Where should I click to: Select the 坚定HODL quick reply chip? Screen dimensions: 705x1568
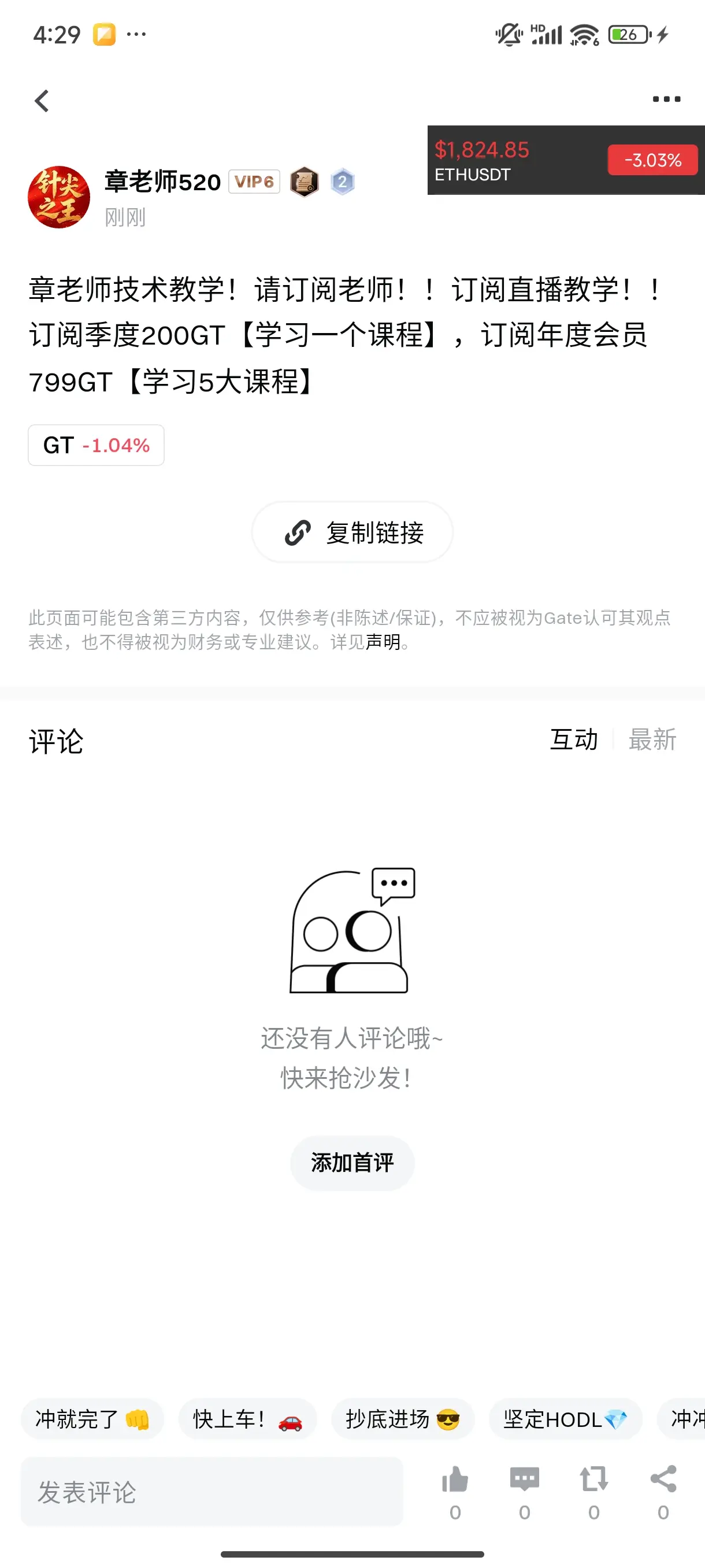coord(565,1419)
